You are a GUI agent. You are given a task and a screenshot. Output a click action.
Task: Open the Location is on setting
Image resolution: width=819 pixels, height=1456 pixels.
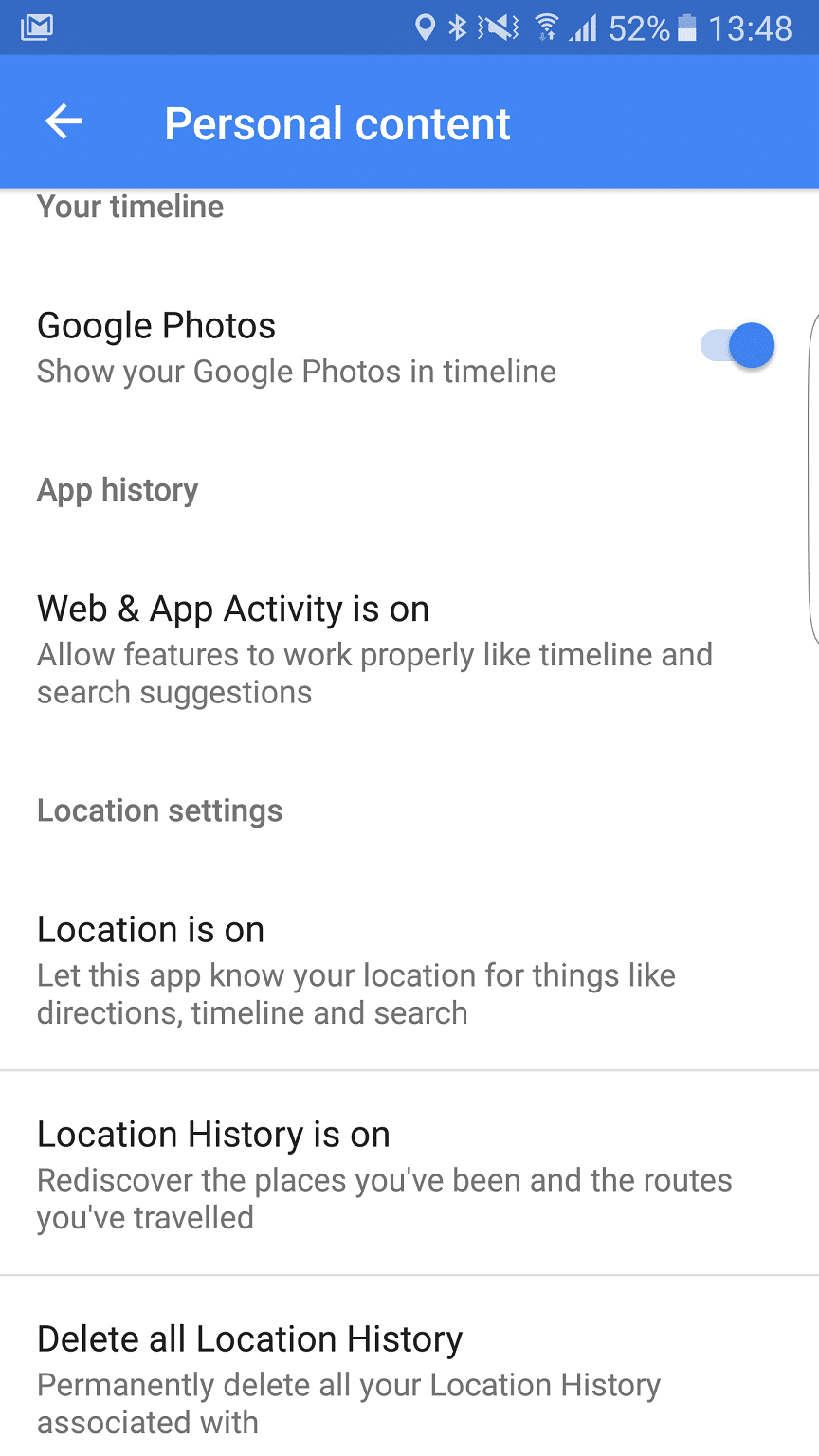(409, 970)
